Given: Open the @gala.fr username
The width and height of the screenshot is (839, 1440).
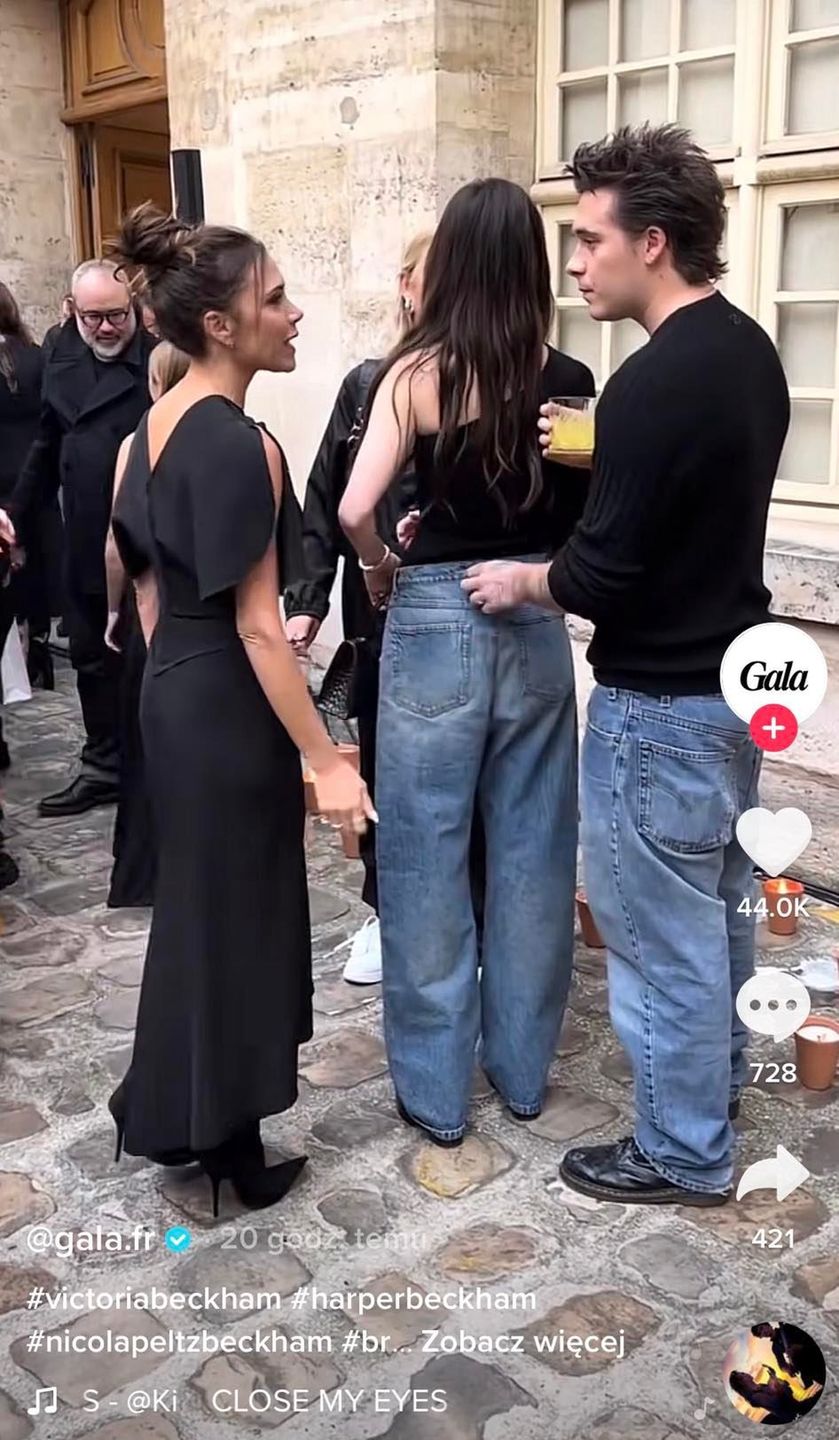Looking at the screenshot, I should pyautogui.click(x=90, y=1239).
